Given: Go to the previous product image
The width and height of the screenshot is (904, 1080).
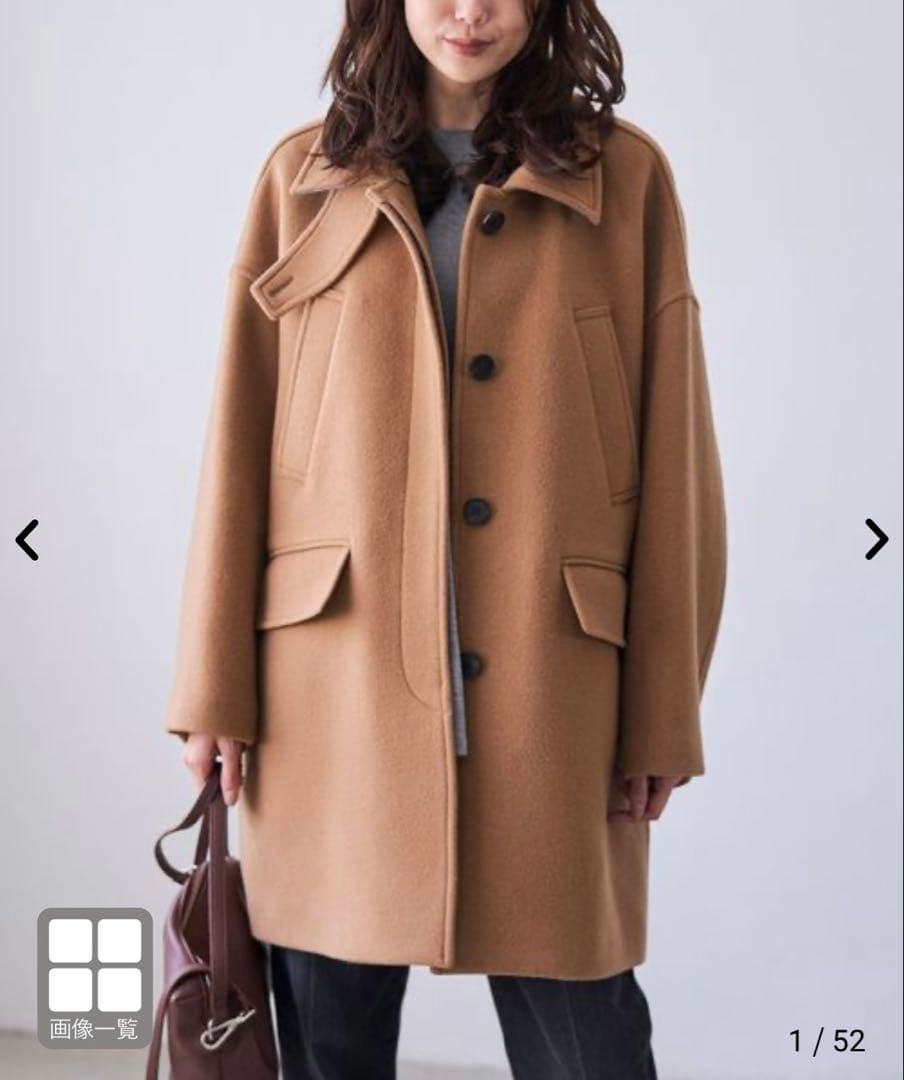Looking at the screenshot, I should pyautogui.click(x=27, y=540).
